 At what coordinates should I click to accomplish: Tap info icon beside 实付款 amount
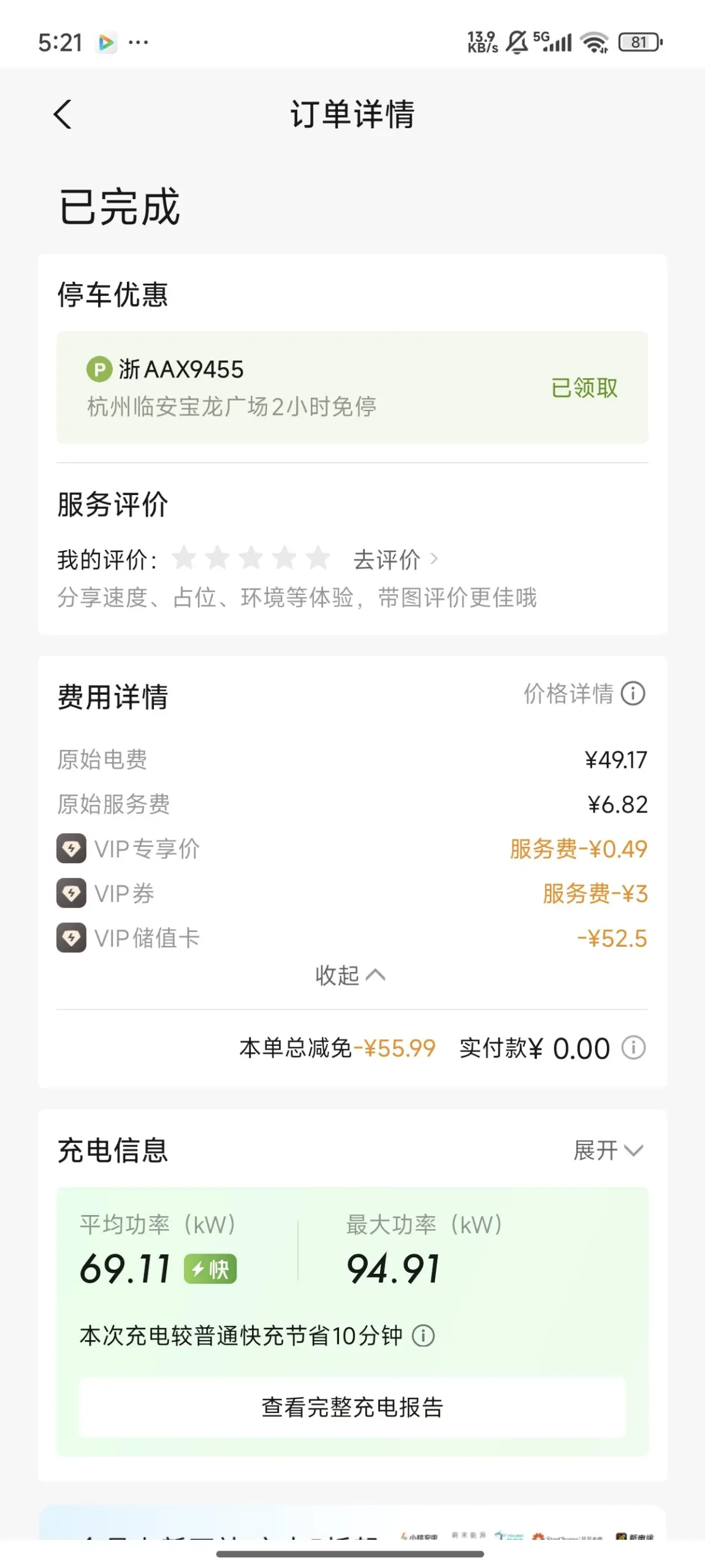pyautogui.click(x=633, y=1048)
